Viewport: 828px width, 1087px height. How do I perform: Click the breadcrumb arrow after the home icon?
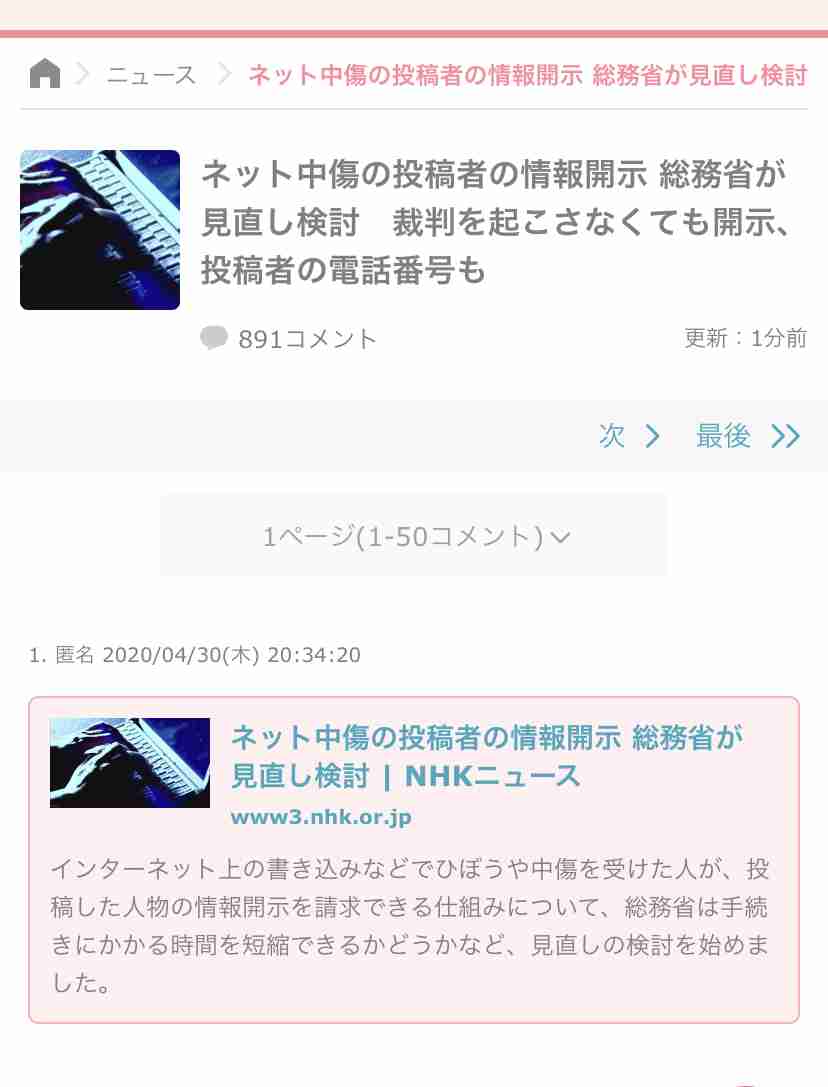[82, 75]
